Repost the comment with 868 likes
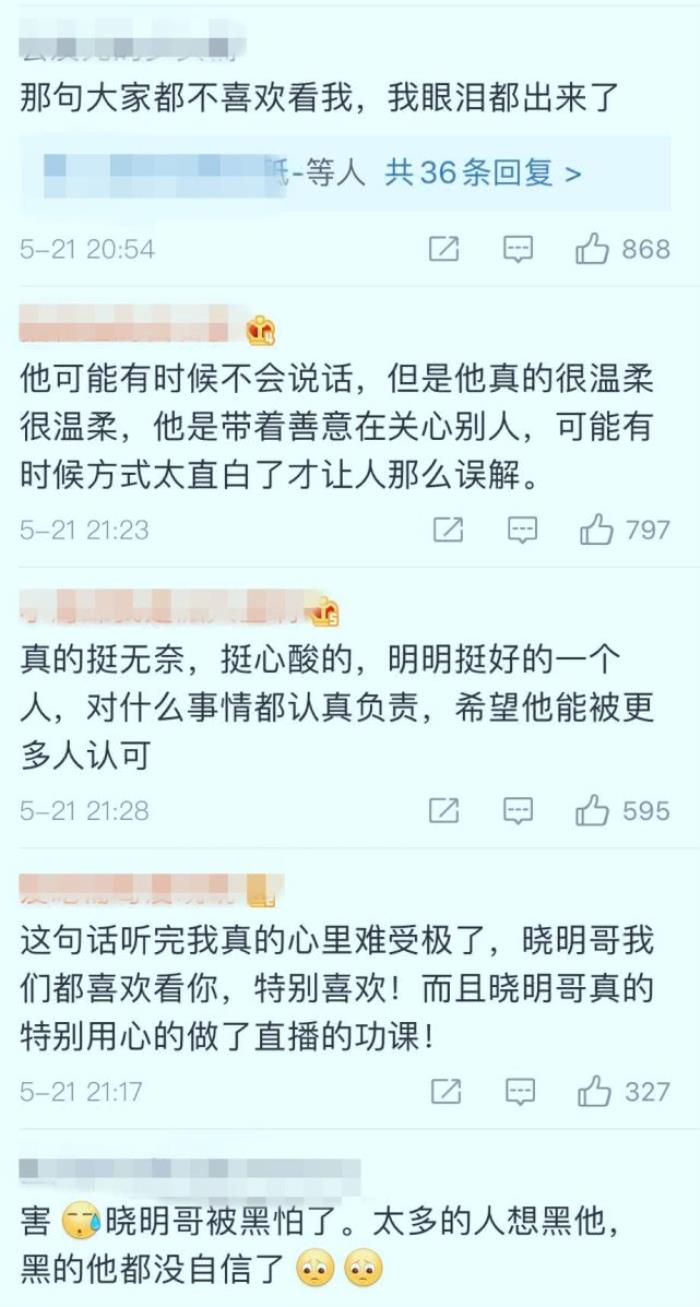This screenshot has width=700, height=1307. click(444, 249)
